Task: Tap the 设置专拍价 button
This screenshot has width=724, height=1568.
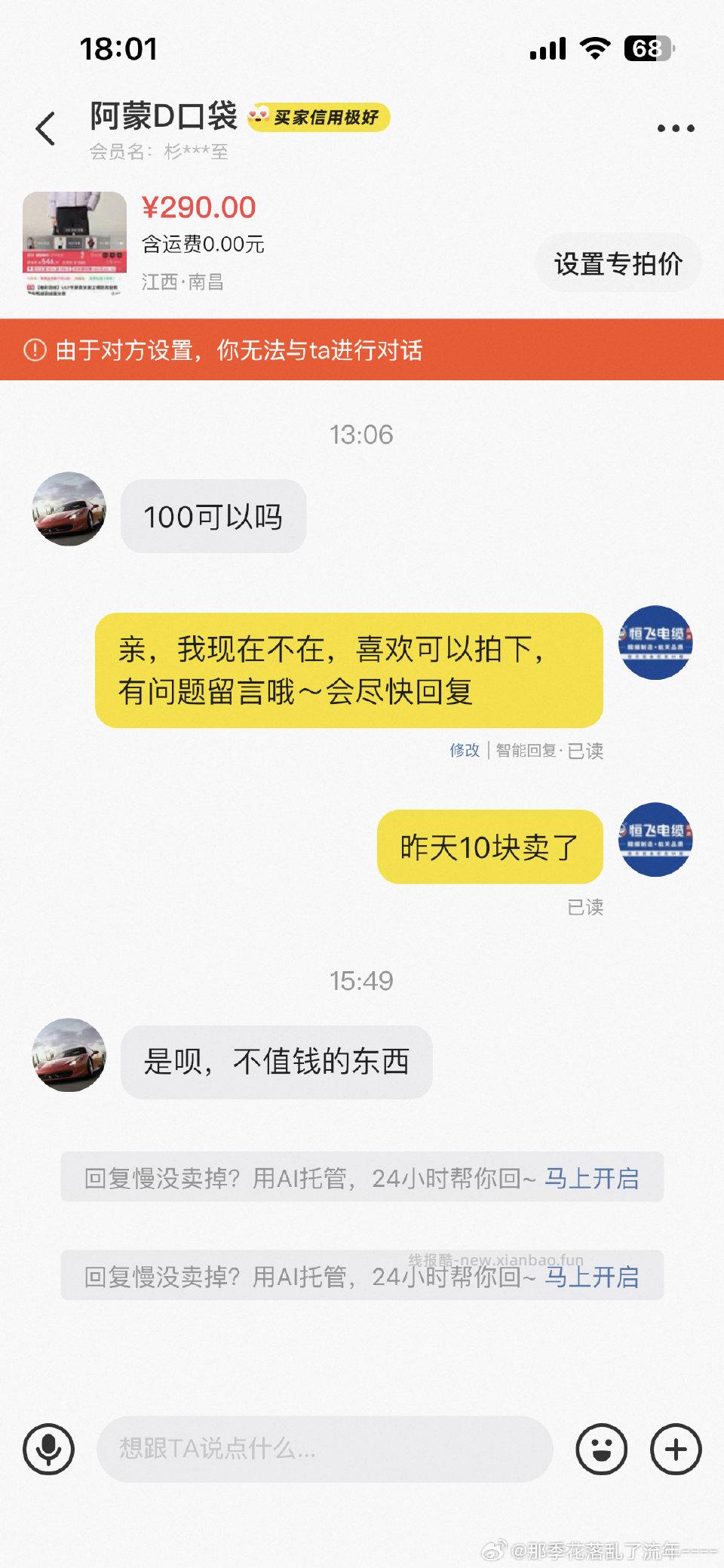Action: coord(618,263)
